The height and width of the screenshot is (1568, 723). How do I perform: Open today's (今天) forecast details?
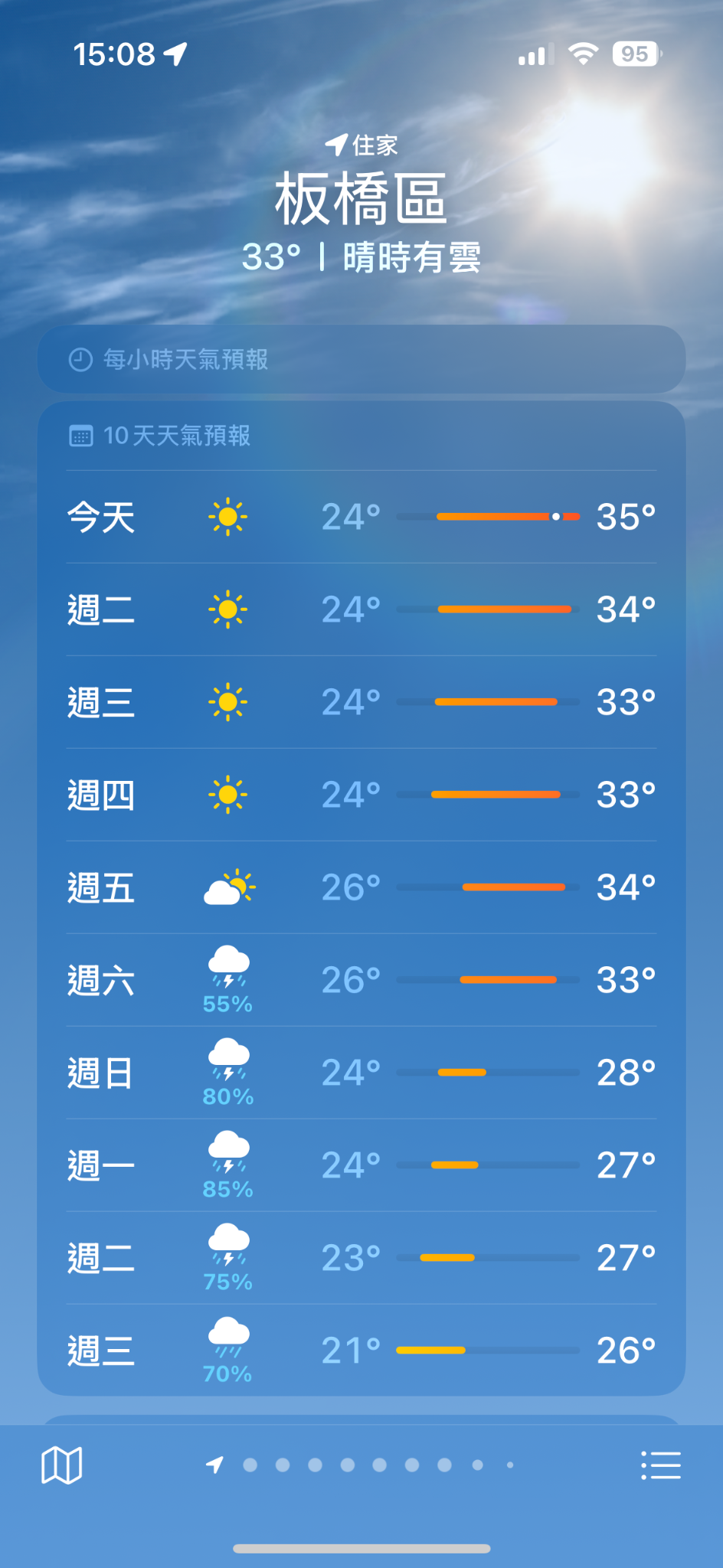(x=361, y=517)
